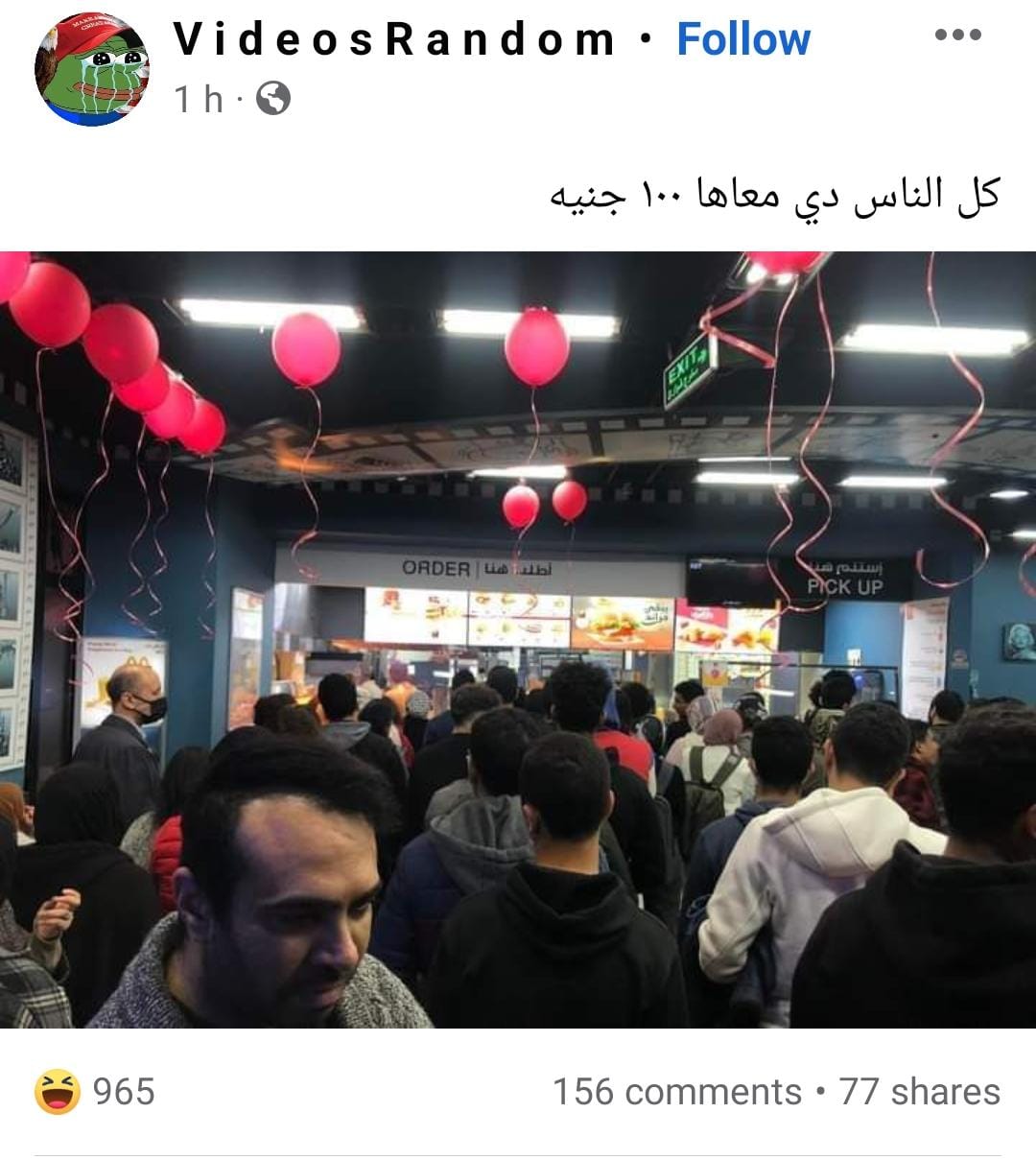Follow the VideosRandom page
The width and height of the screenshot is (1036, 1160).
point(743,39)
